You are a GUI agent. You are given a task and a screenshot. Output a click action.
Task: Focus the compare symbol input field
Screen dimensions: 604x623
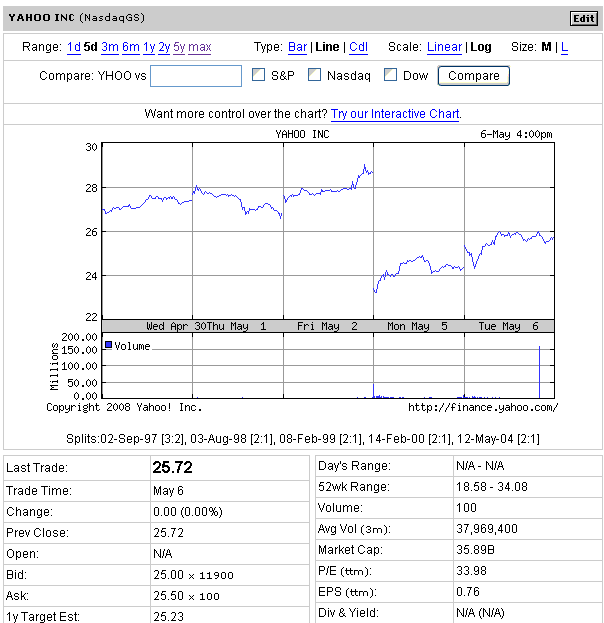pos(195,76)
